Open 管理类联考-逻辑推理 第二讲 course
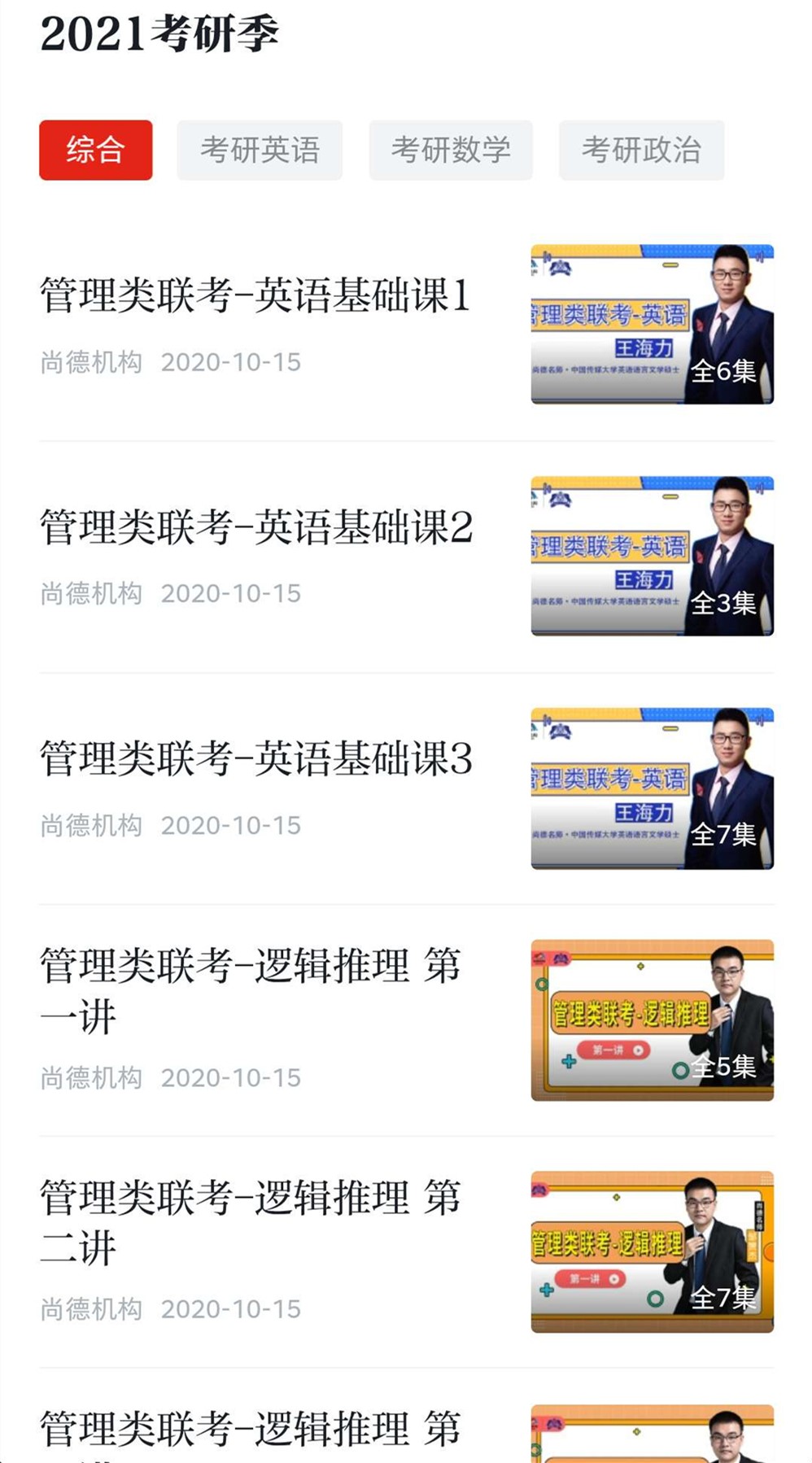 tap(251, 1222)
